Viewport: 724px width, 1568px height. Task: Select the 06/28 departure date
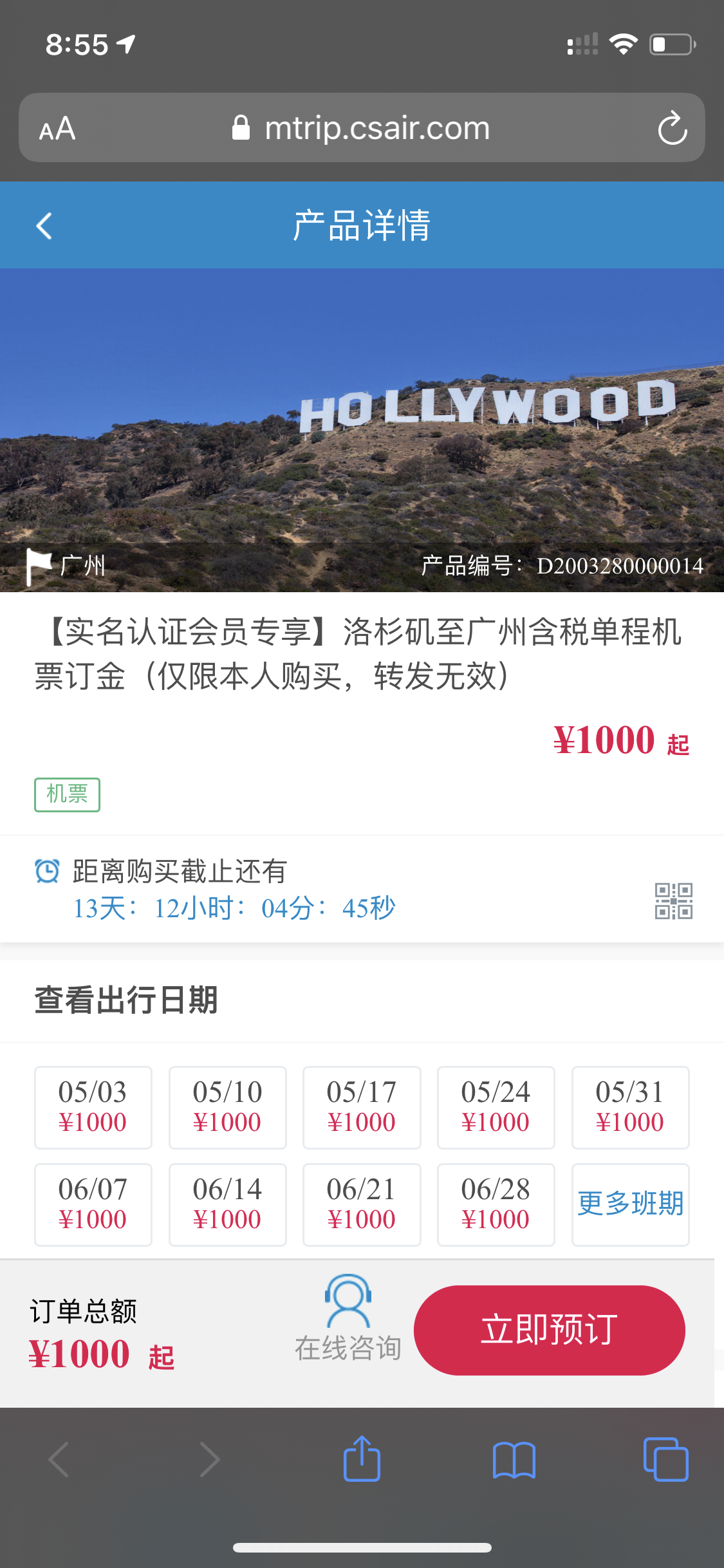click(x=496, y=1204)
